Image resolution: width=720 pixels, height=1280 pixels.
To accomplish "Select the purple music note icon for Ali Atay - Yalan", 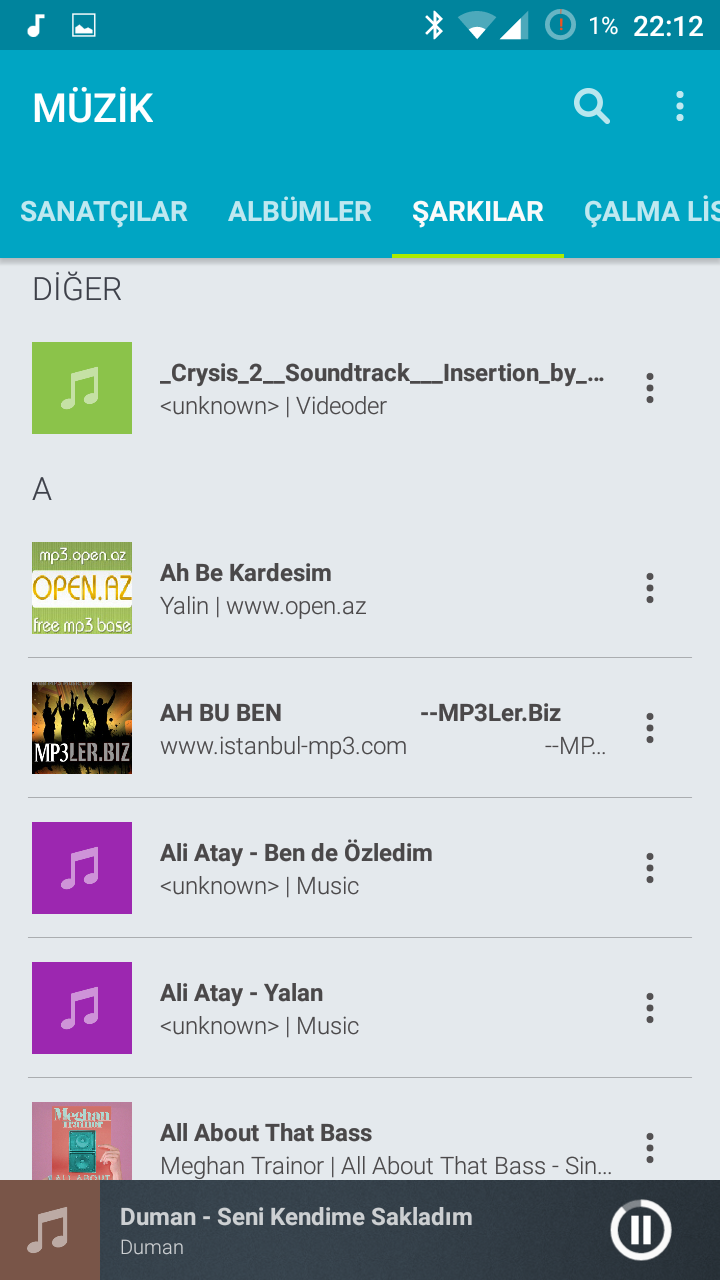I will coord(81,1008).
